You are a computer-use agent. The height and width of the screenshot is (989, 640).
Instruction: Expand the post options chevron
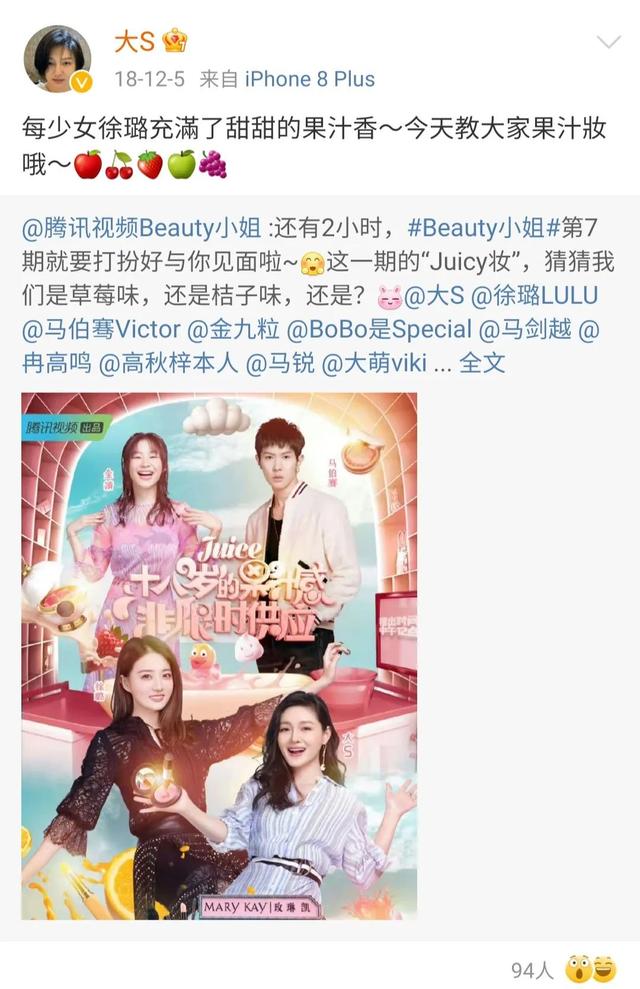pyautogui.click(x=608, y=42)
